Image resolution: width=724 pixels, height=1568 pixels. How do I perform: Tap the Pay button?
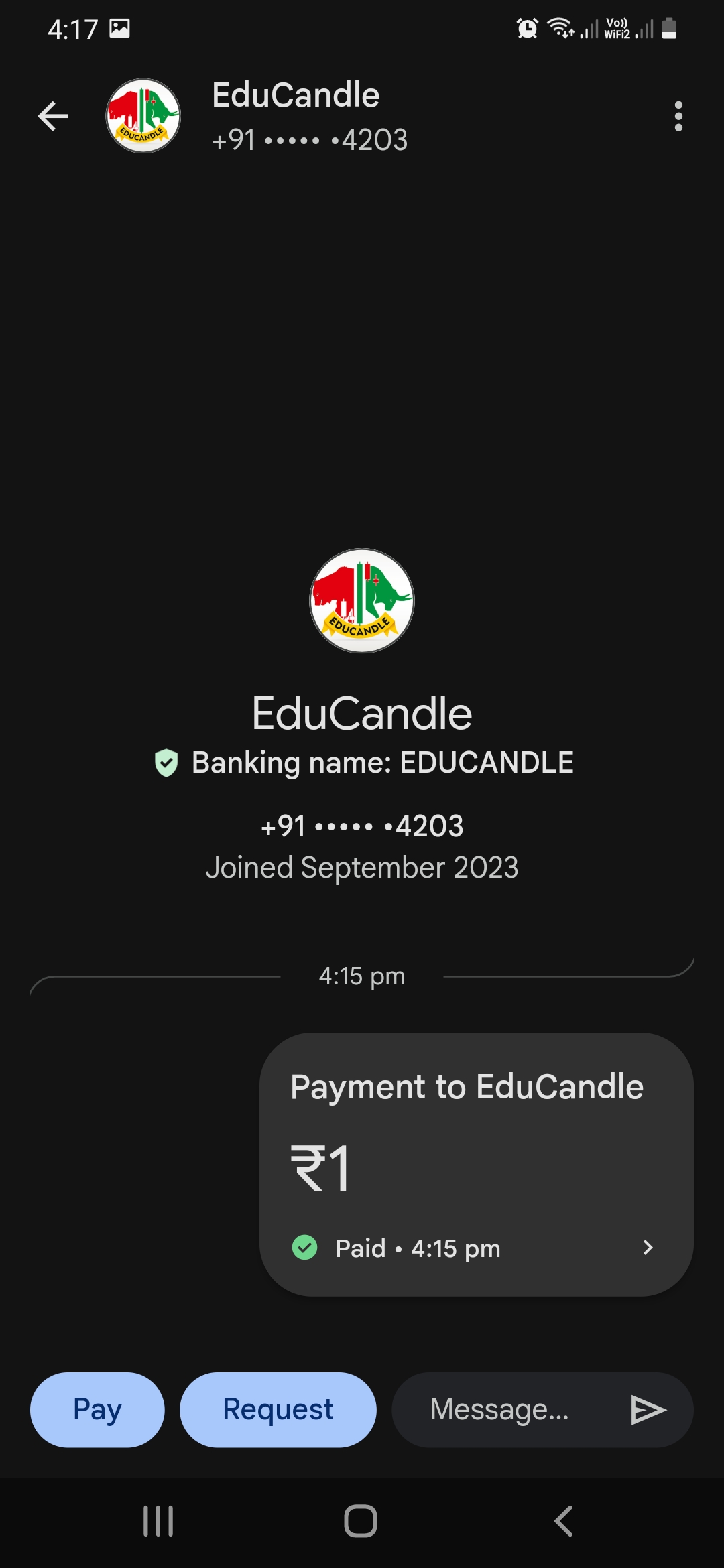(97, 1410)
